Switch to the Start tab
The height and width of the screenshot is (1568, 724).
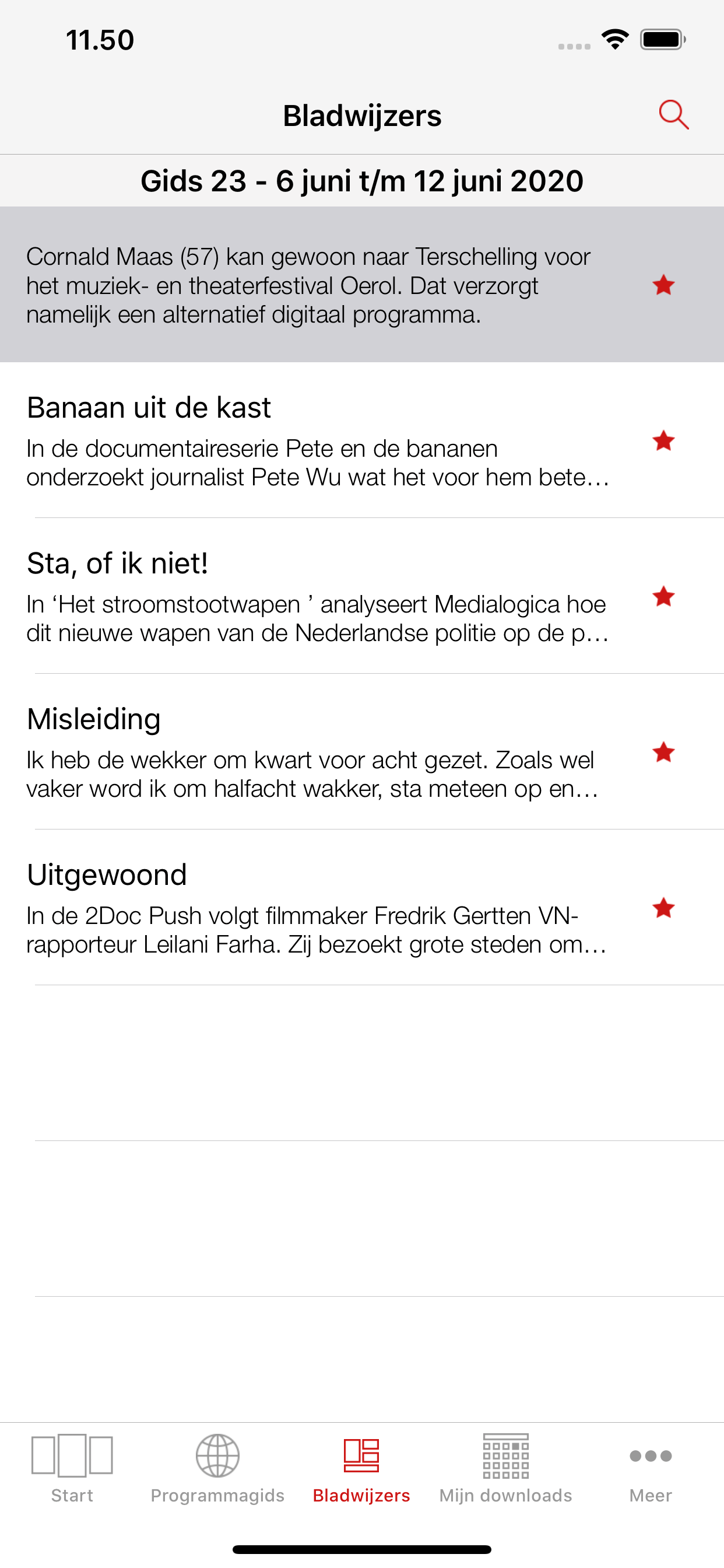[72, 1468]
